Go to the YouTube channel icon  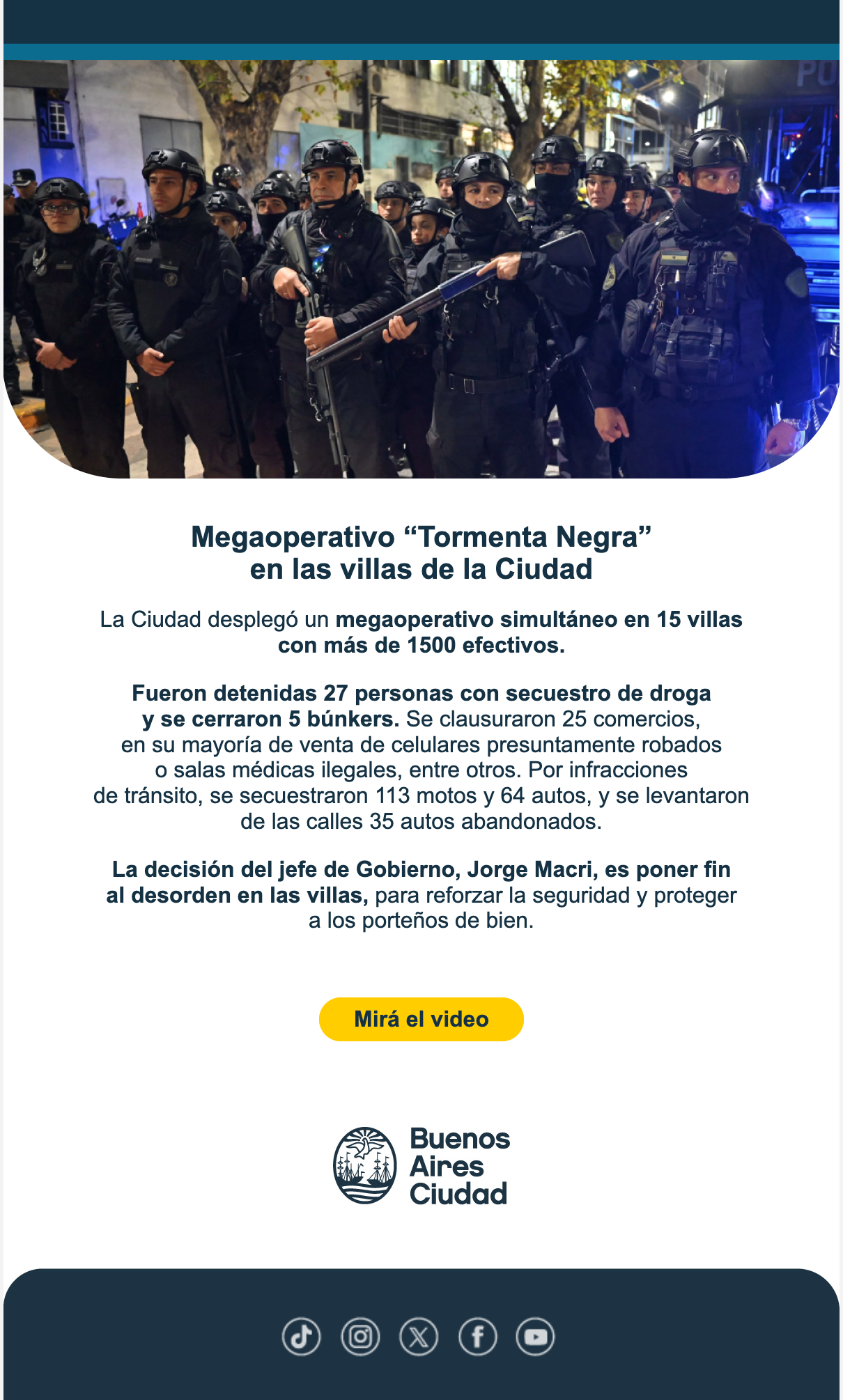click(x=535, y=1337)
